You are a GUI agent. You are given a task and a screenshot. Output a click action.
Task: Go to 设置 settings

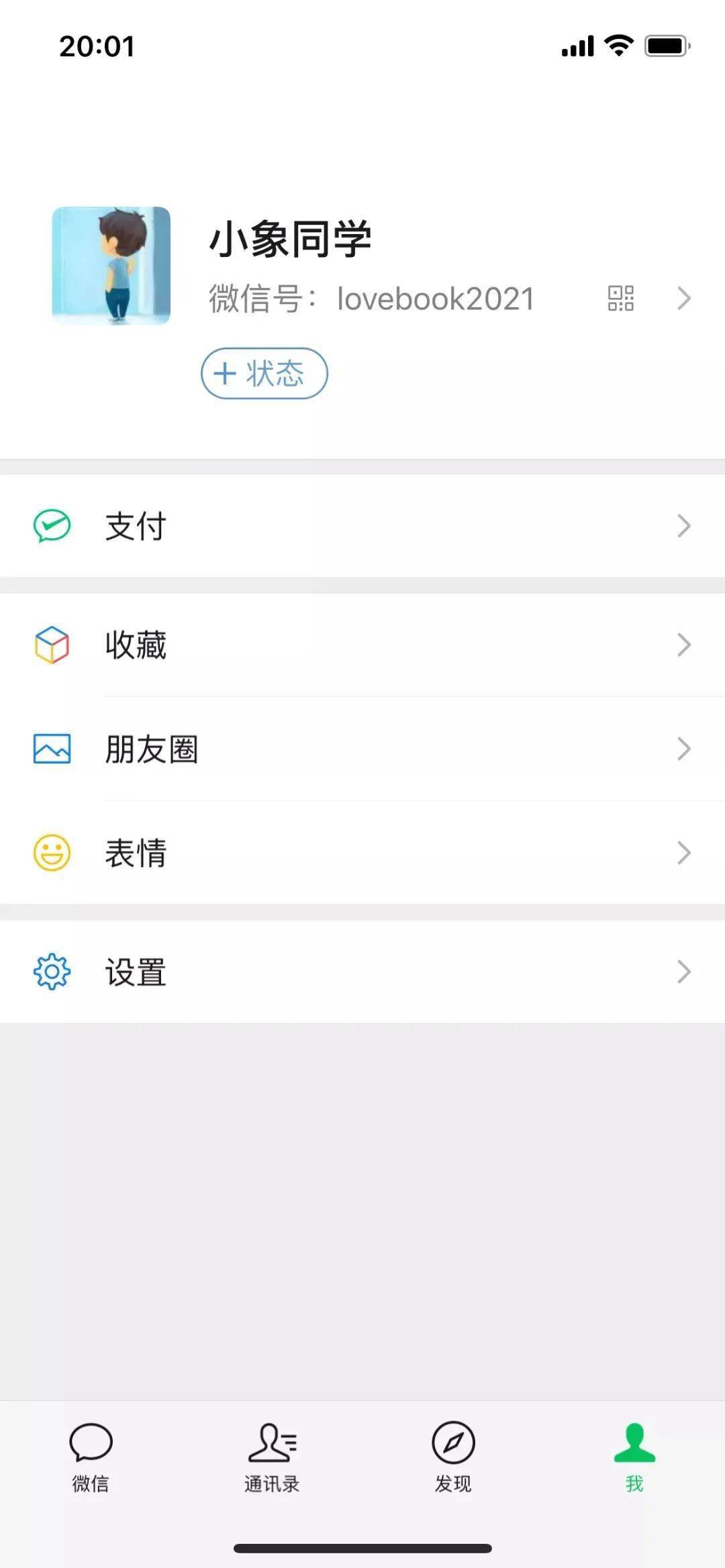(x=362, y=972)
